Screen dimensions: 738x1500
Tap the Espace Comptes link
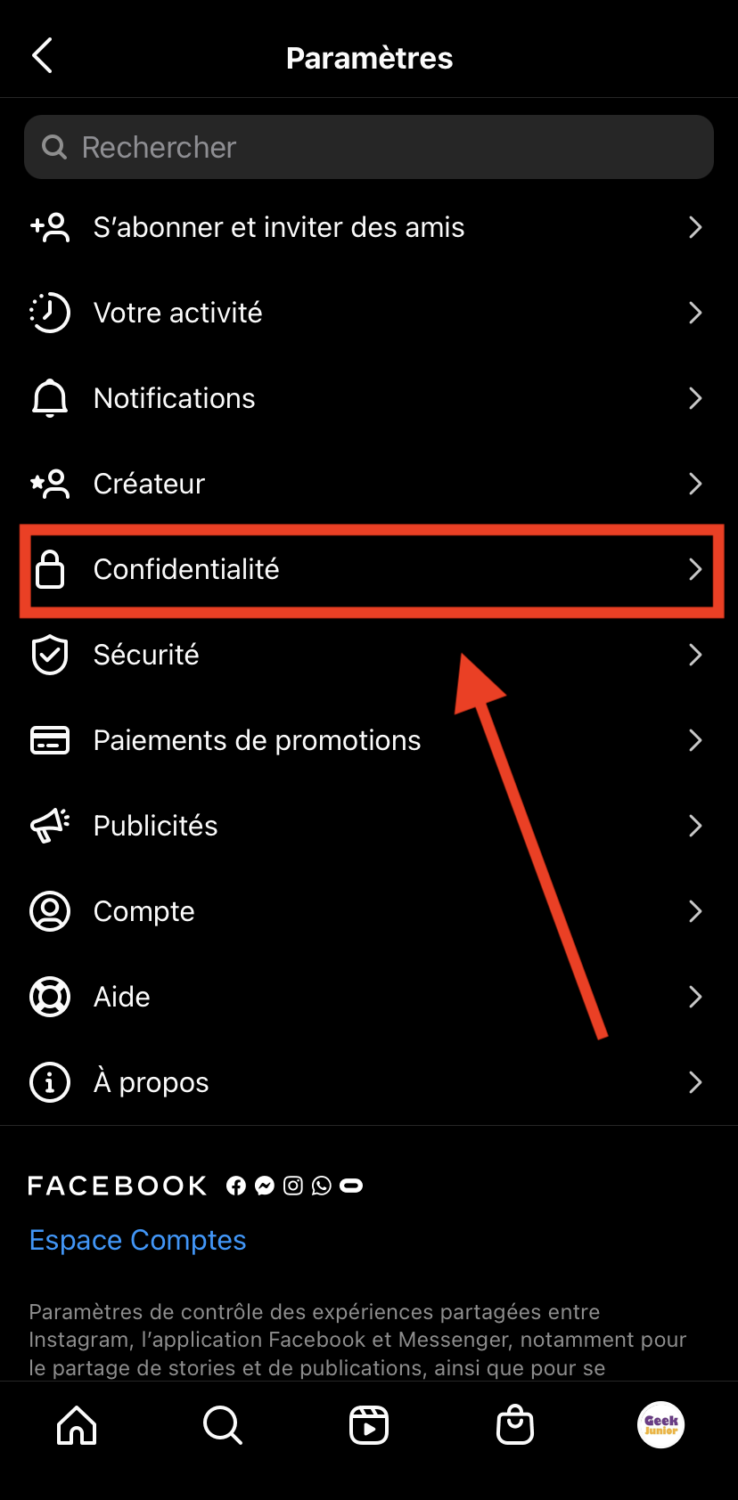click(138, 1240)
